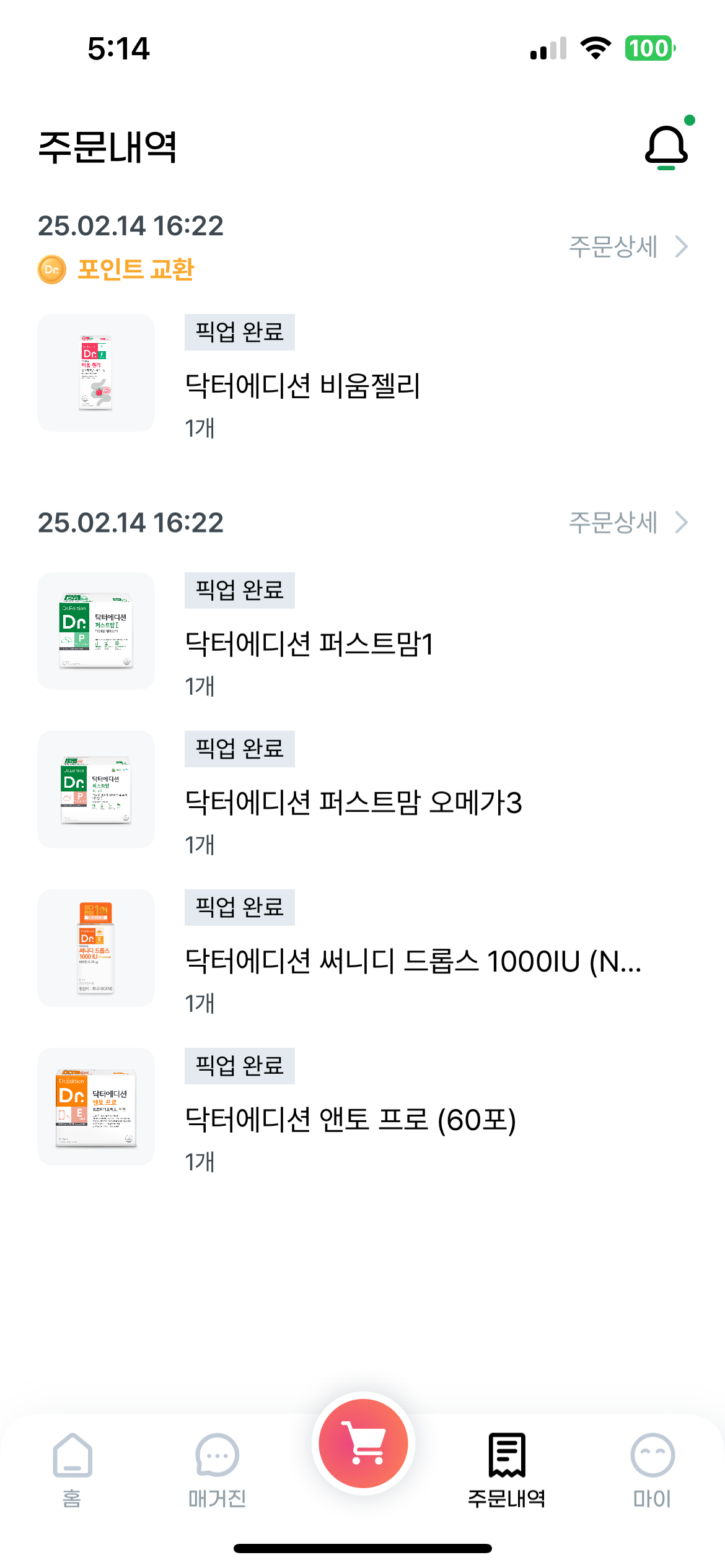The height and width of the screenshot is (1568, 725).
Task: Select the 주문내역 tab
Action: pos(507,1470)
